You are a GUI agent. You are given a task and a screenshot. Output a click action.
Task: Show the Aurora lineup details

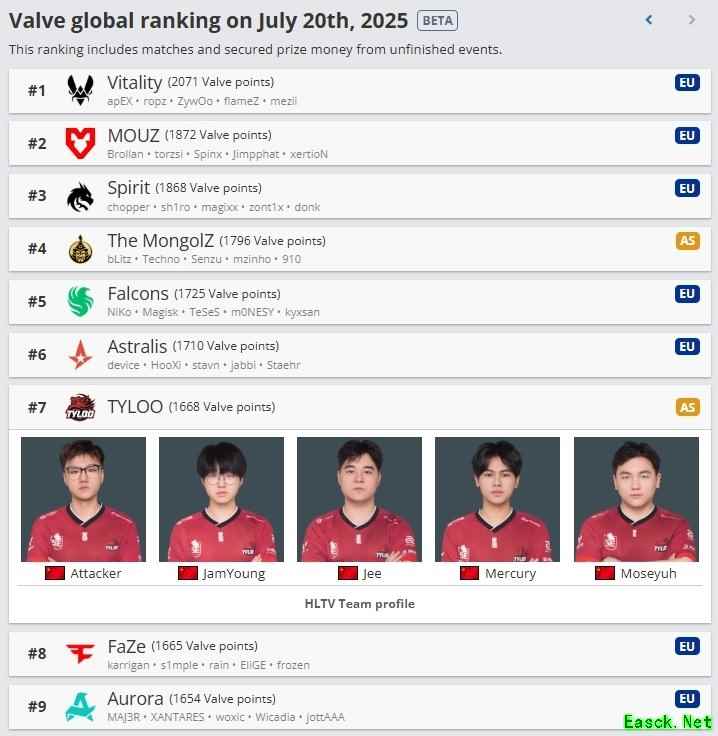pyautogui.click(x=358, y=707)
